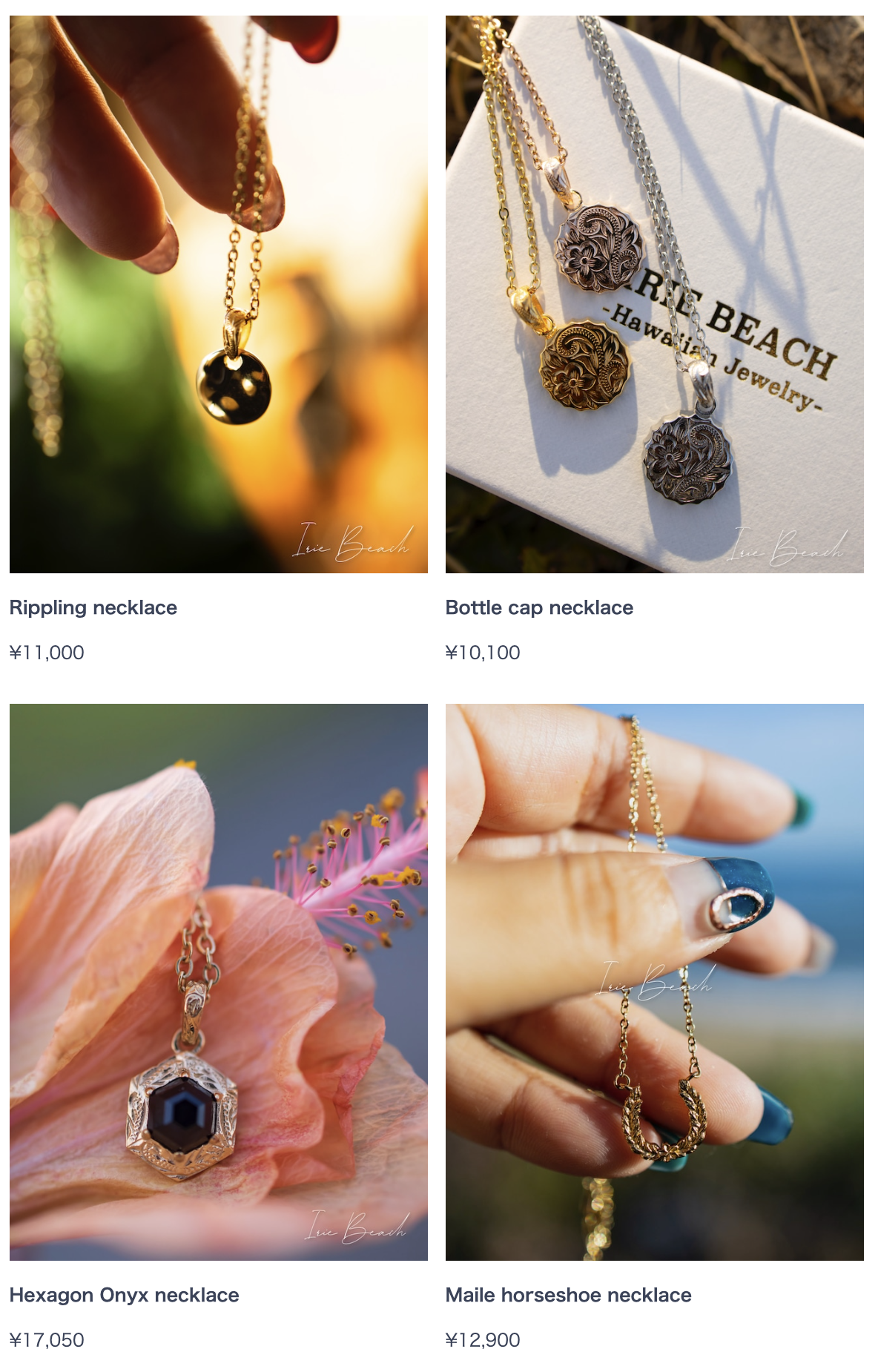Select the Bottle cap necklace title
The image size is (878, 1372).
tap(539, 607)
